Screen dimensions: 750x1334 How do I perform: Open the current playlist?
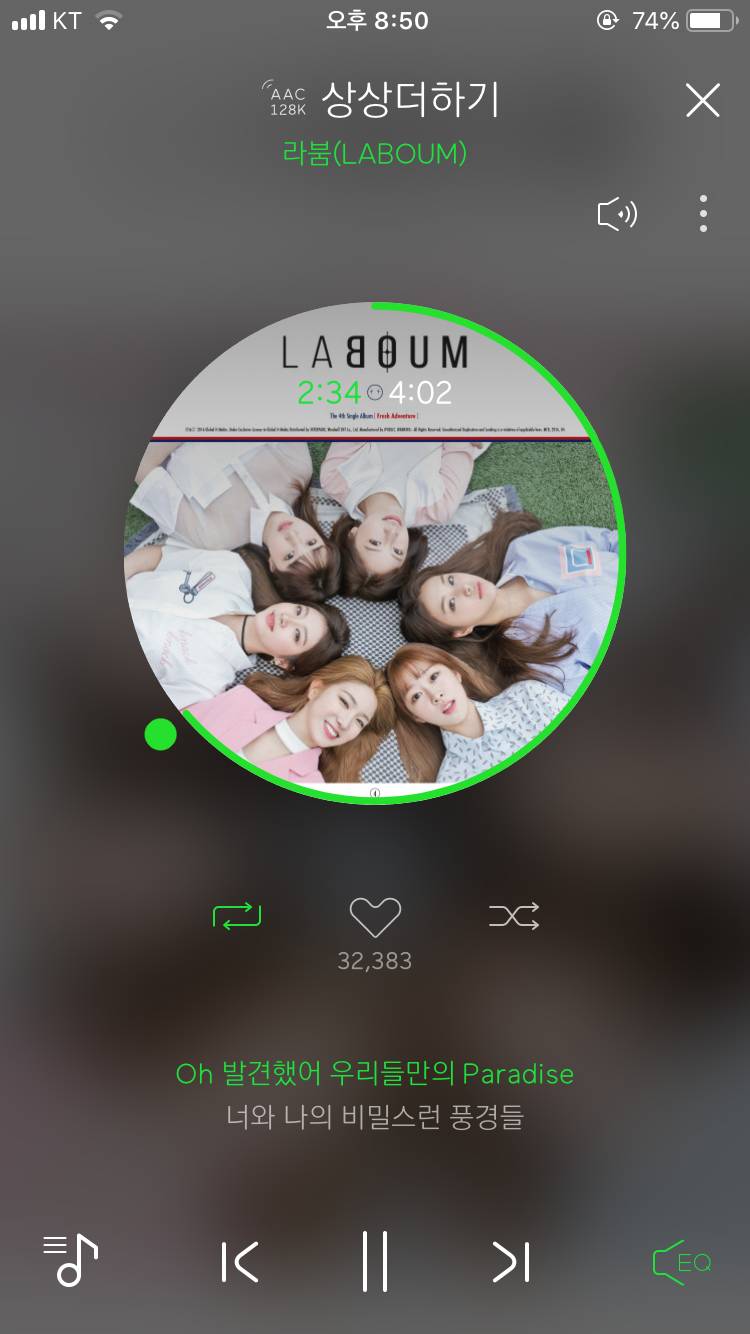(71, 1260)
